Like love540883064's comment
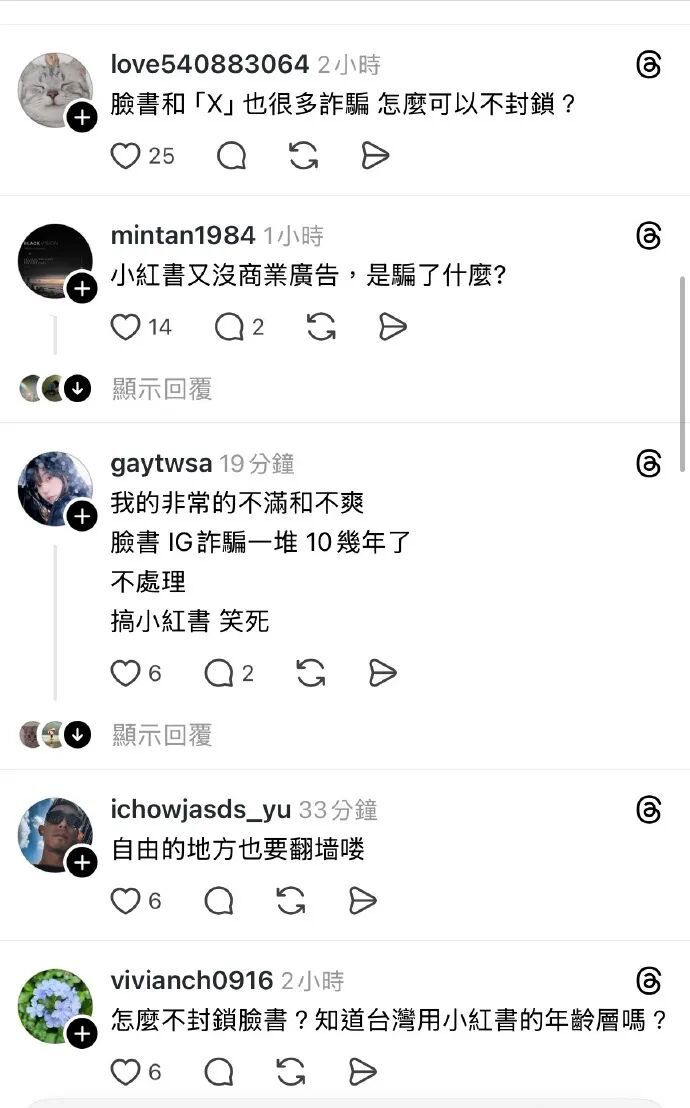Image resolution: width=690 pixels, height=1108 pixels. tap(126, 156)
